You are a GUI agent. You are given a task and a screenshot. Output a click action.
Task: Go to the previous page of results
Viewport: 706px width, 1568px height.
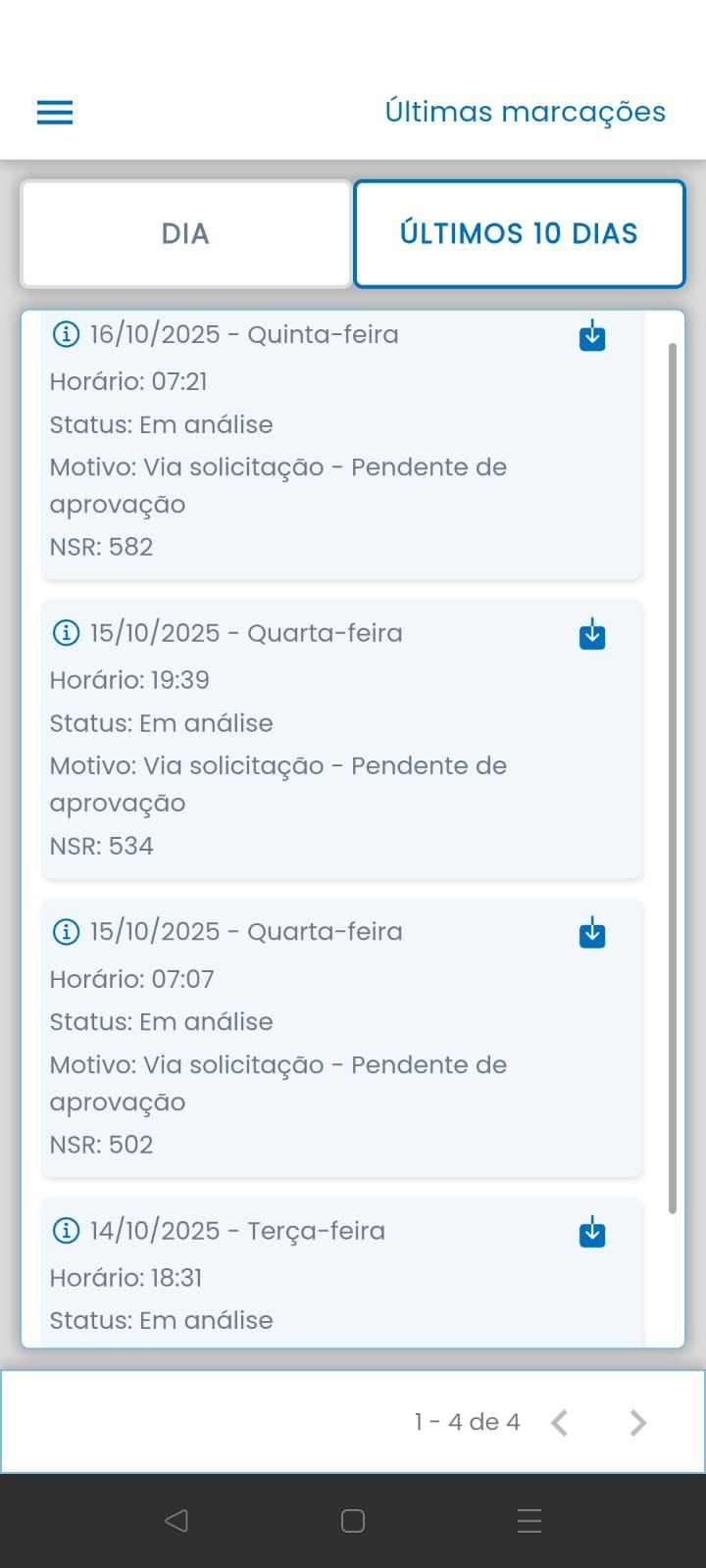click(560, 1422)
